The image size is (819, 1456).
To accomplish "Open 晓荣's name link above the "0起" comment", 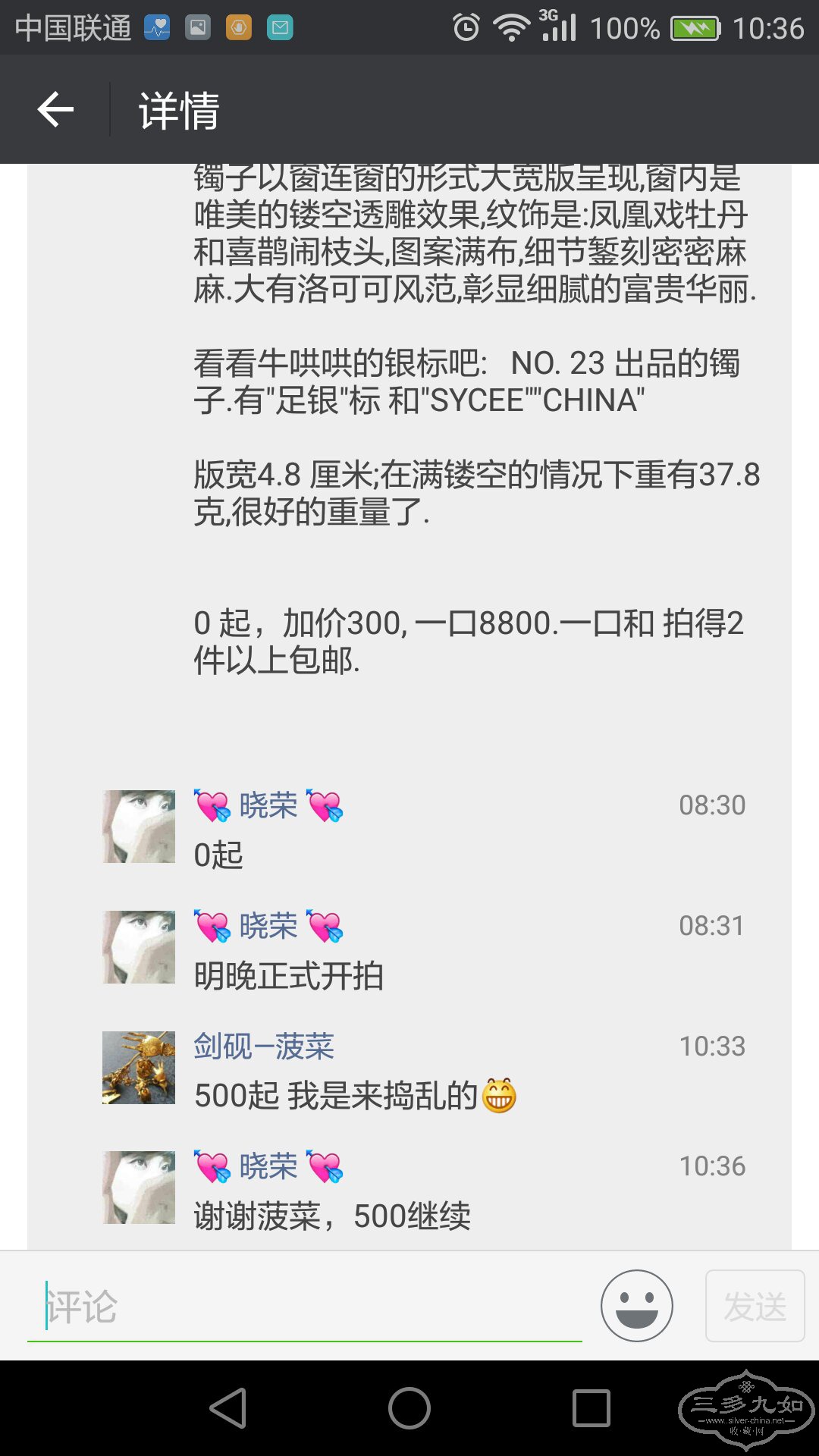I will click(268, 805).
